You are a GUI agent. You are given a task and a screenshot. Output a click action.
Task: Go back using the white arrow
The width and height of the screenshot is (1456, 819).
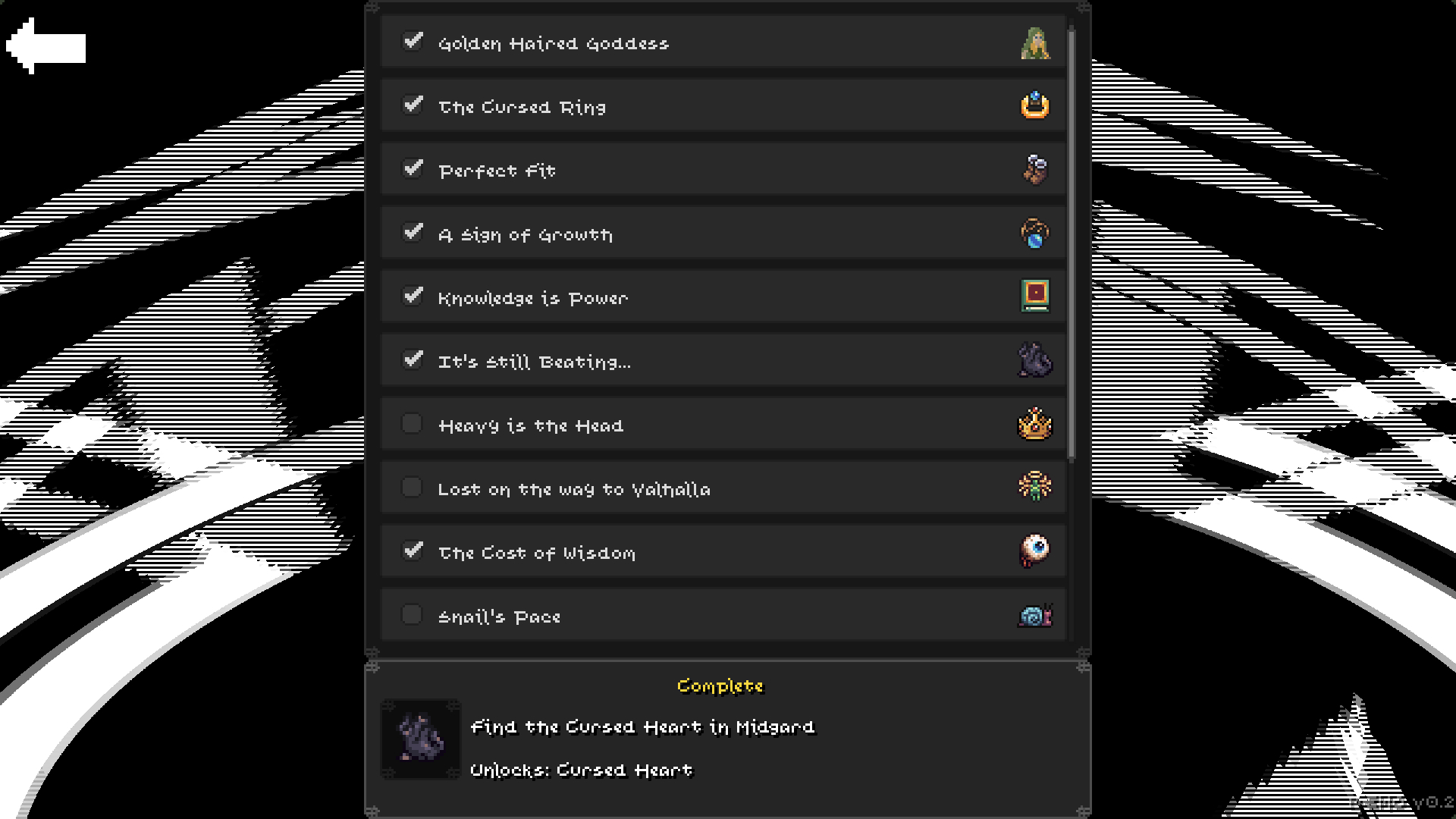click(45, 46)
